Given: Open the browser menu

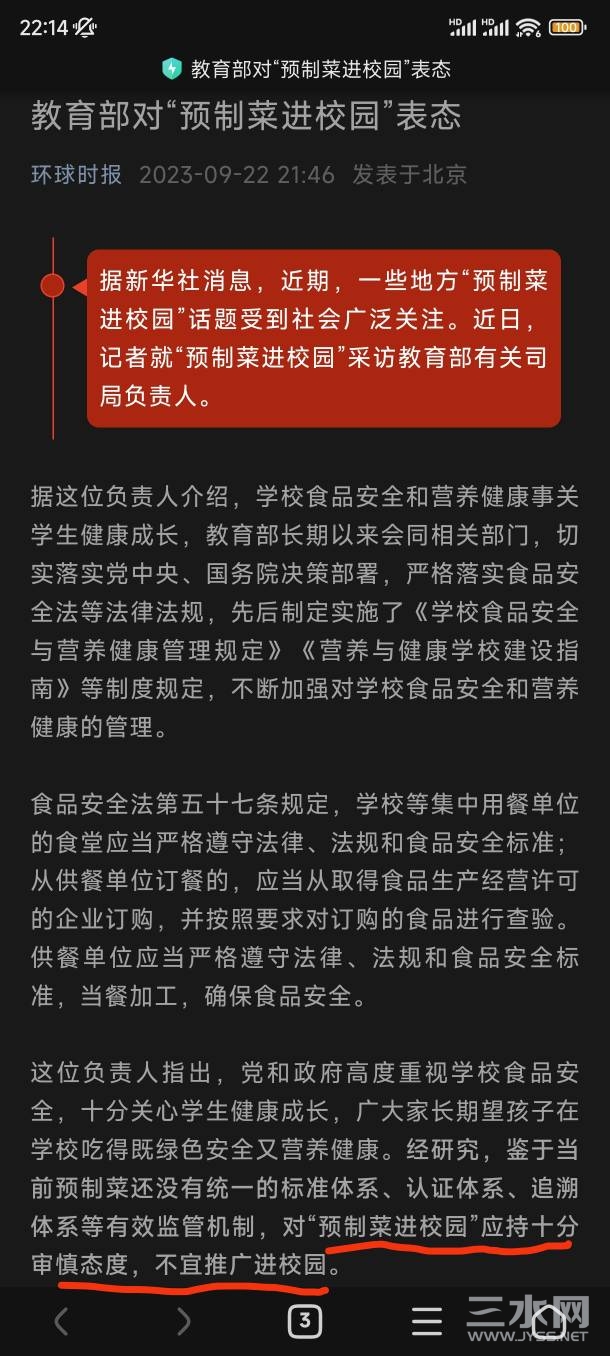Looking at the screenshot, I should [427, 1322].
